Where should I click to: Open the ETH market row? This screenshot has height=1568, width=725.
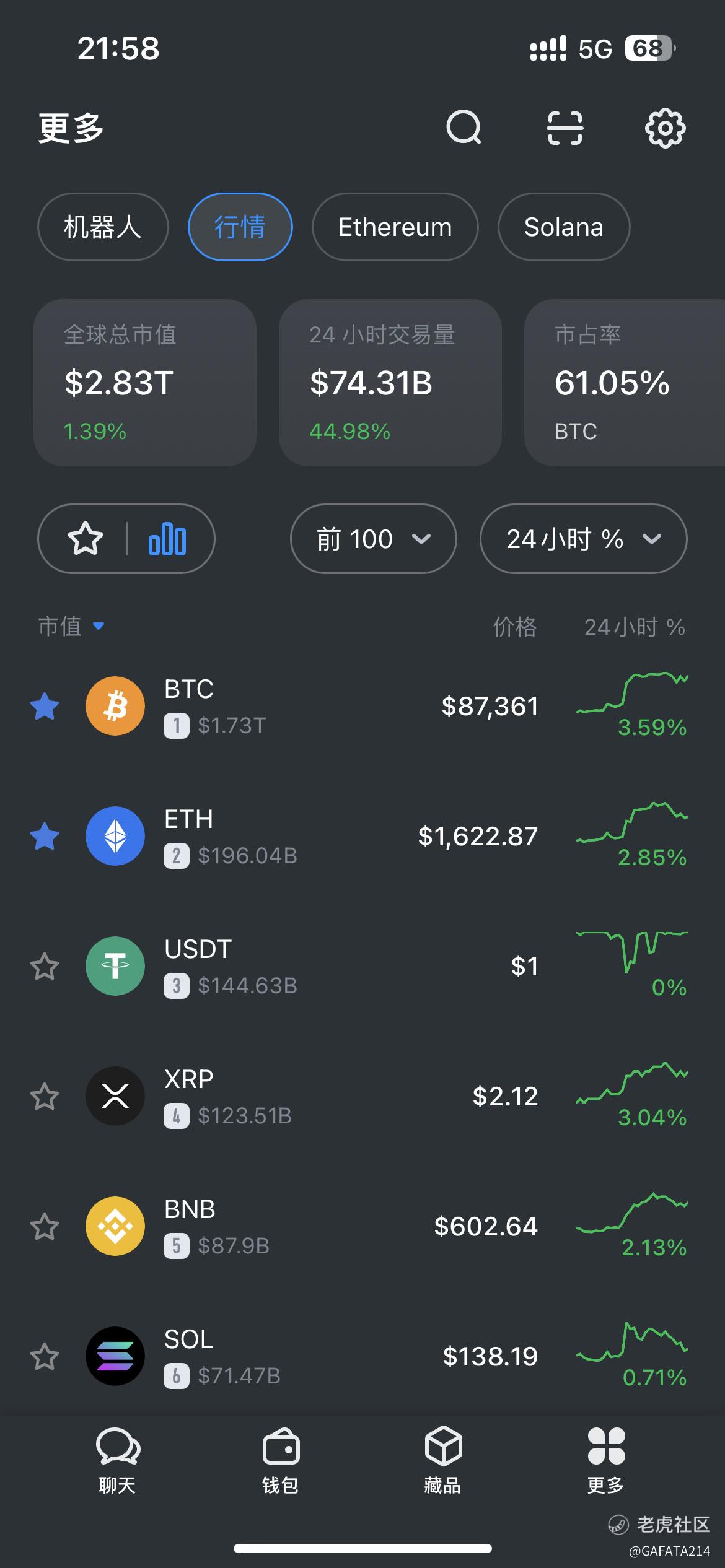(362, 836)
